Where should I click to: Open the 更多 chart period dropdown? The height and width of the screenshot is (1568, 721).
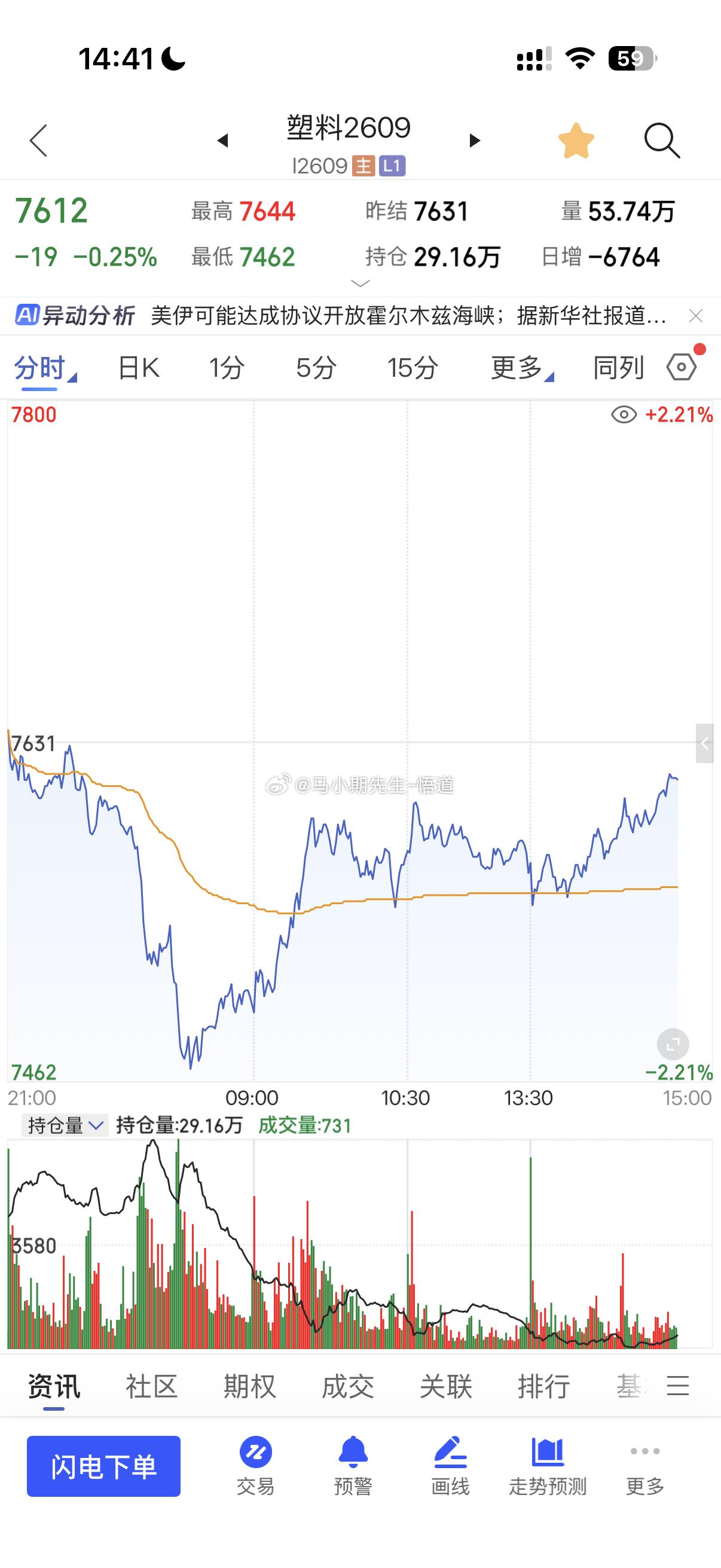click(x=522, y=368)
